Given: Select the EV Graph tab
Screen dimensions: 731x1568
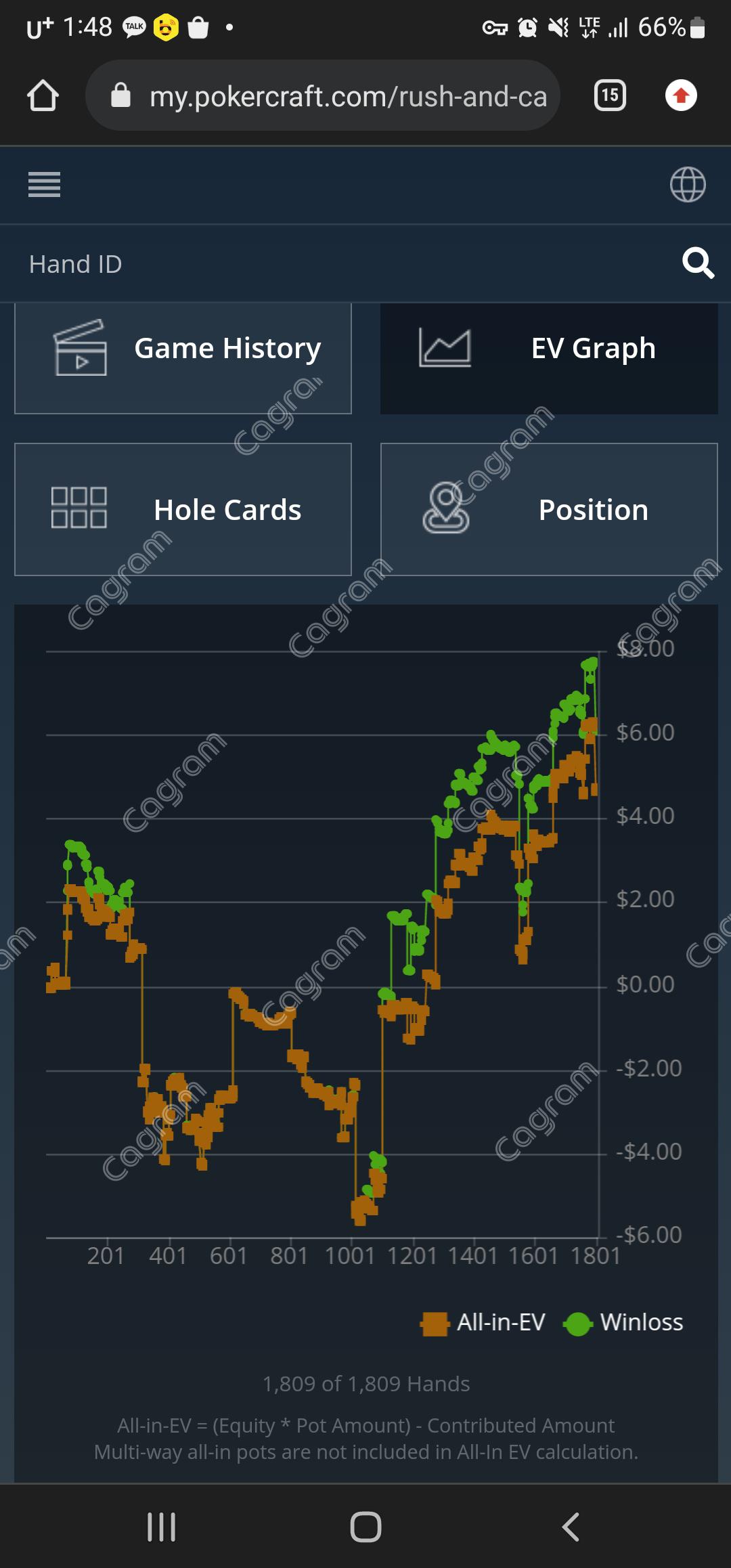Looking at the screenshot, I should pos(549,349).
